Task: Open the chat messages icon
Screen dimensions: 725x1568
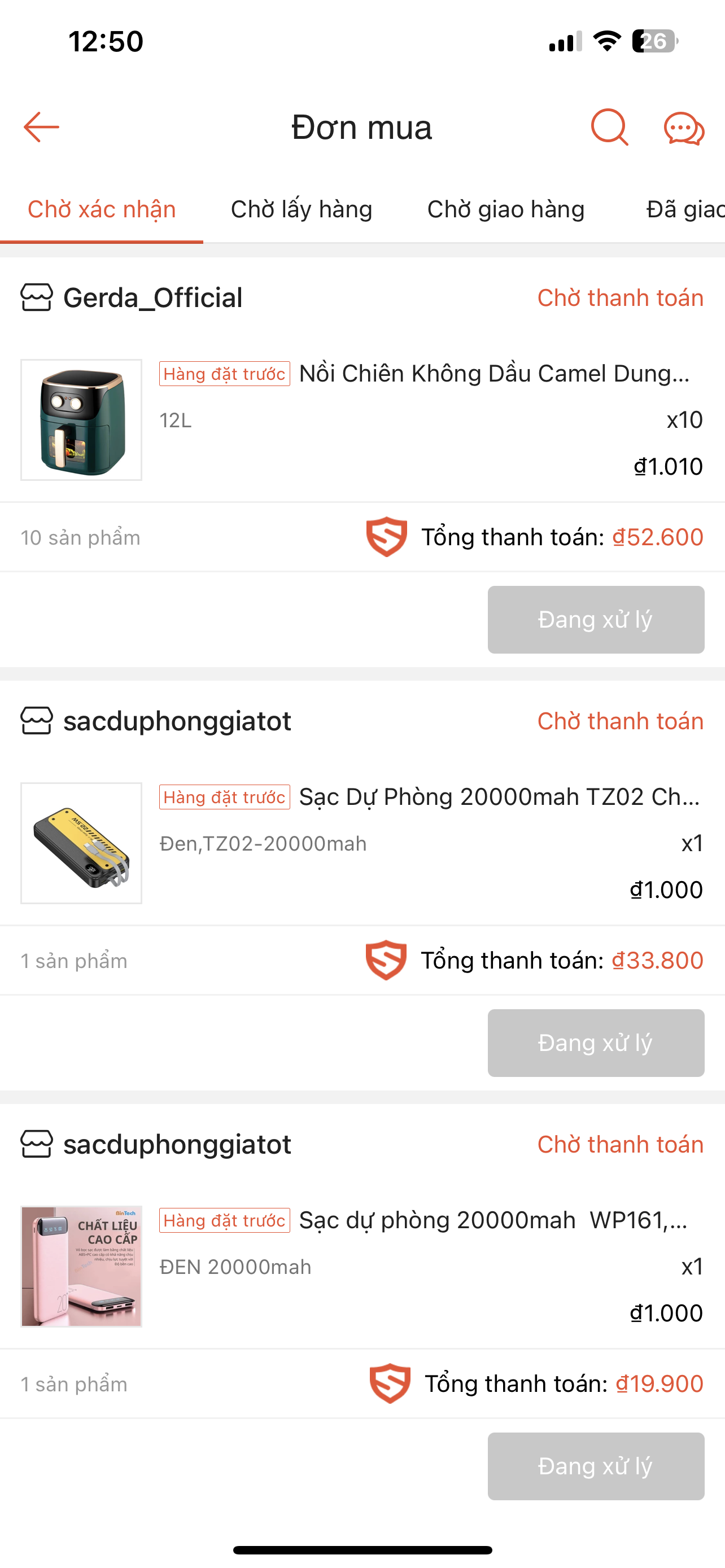Action: (x=684, y=129)
